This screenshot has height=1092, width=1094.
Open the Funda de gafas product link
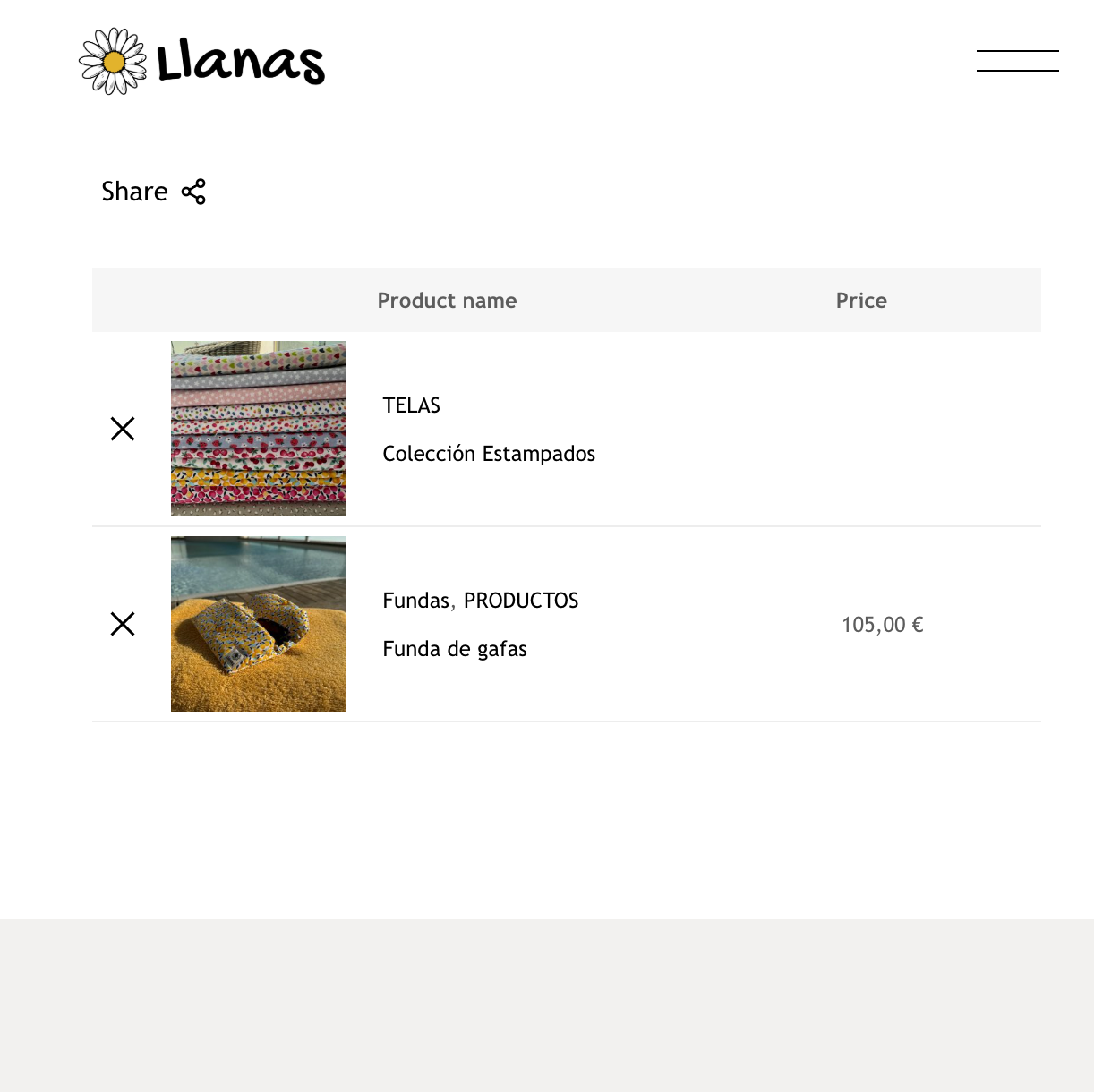455,649
